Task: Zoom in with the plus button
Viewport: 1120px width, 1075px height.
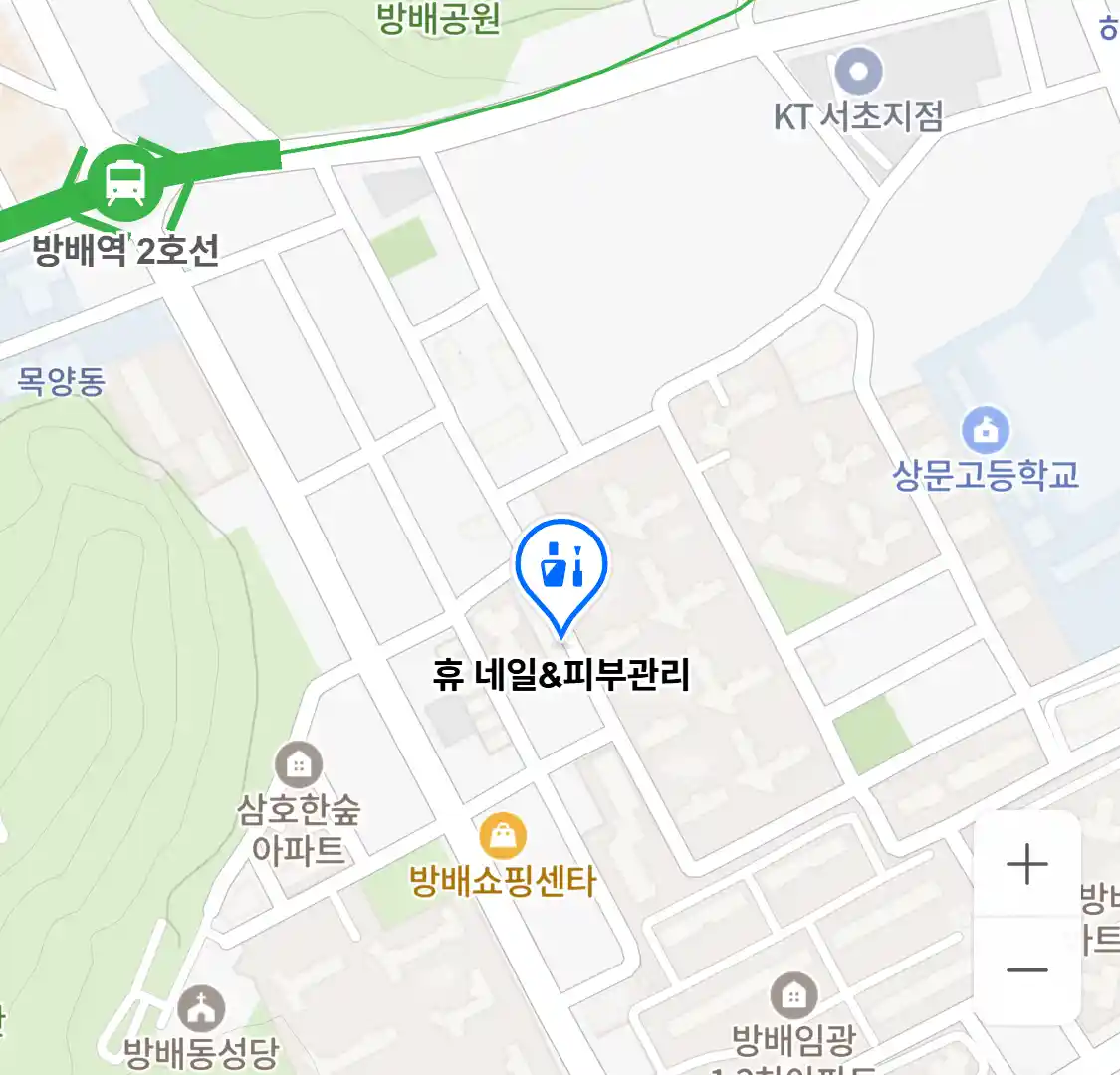Action: (1026, 864)
